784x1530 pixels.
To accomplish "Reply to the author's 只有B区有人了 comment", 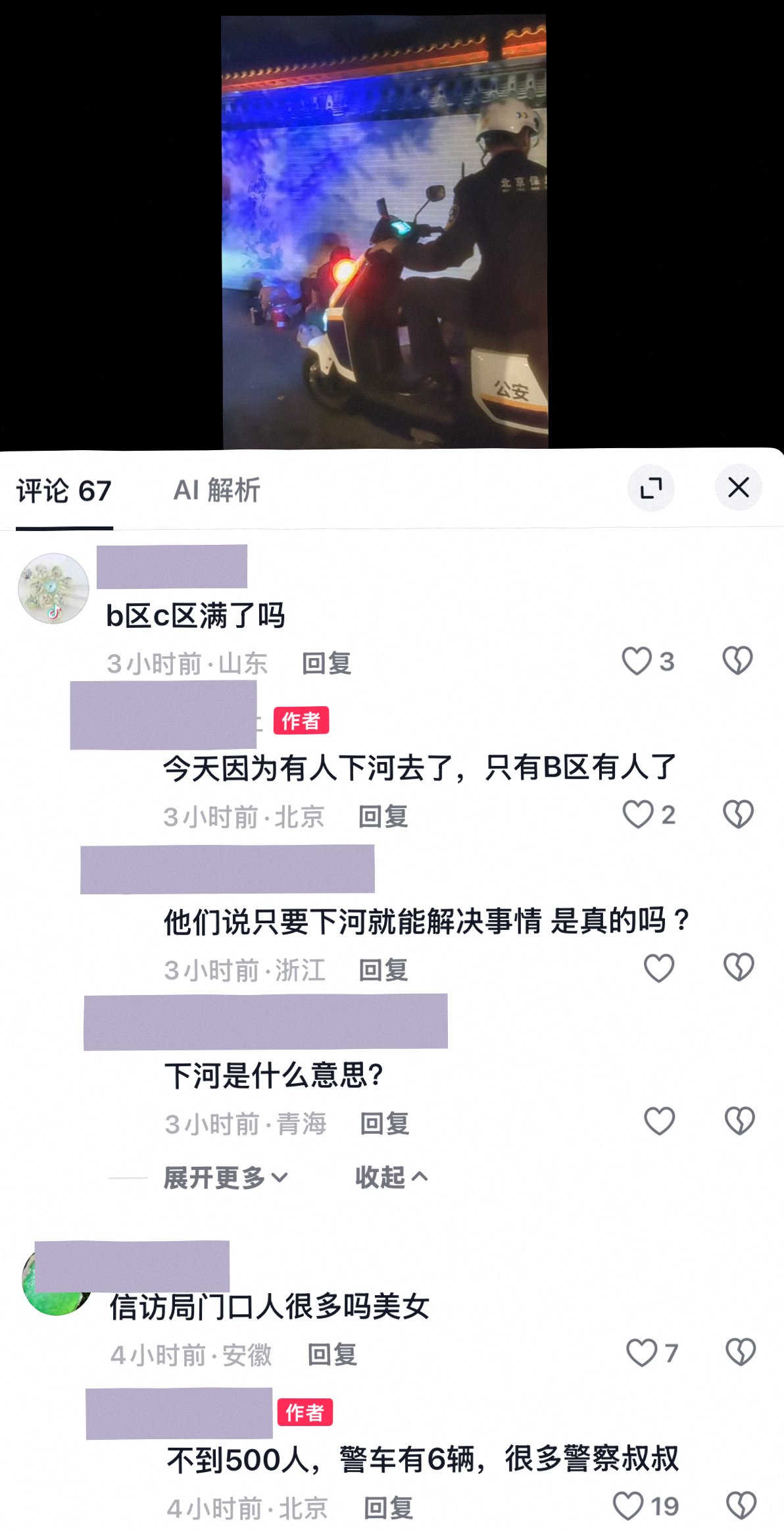I will 383,817.
